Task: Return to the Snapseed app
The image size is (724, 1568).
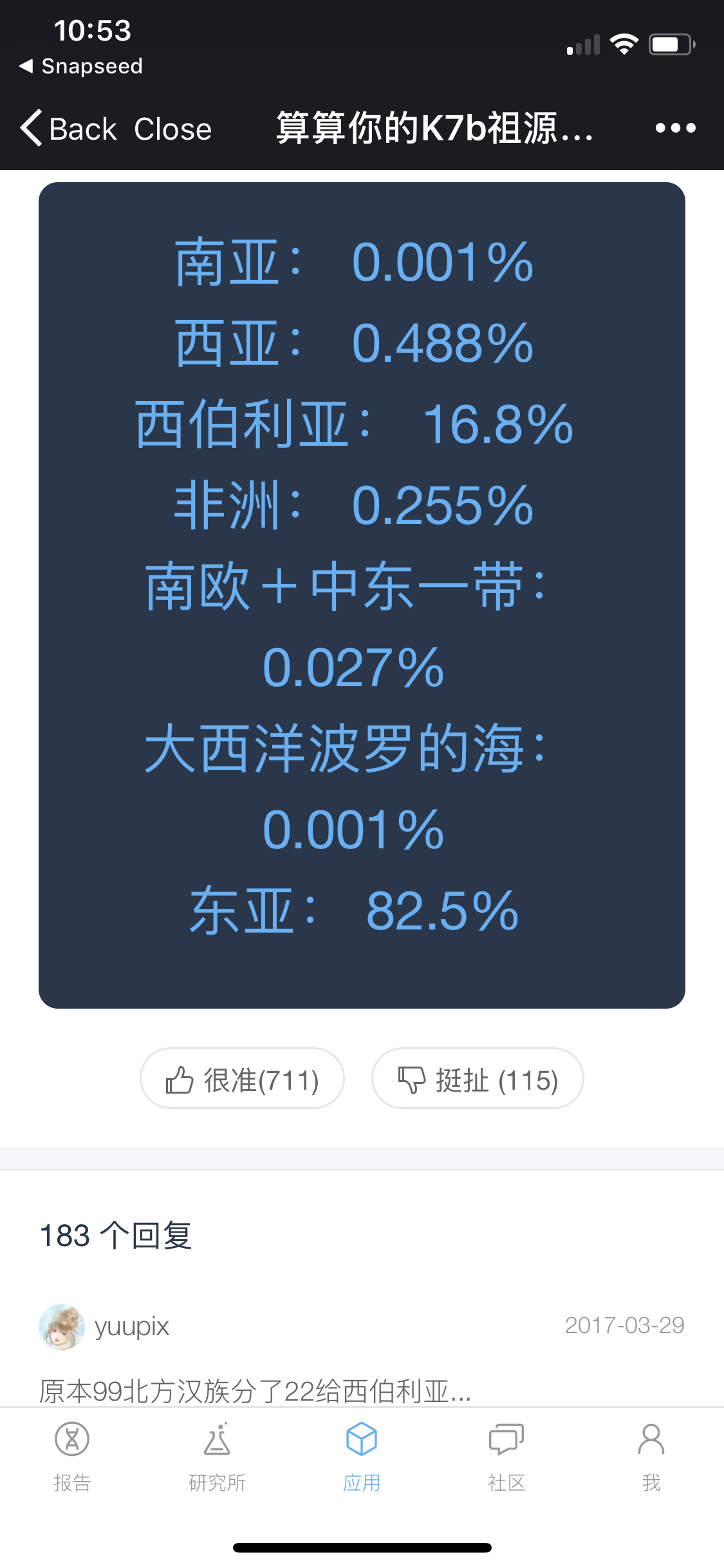Action: click(81, 66)
